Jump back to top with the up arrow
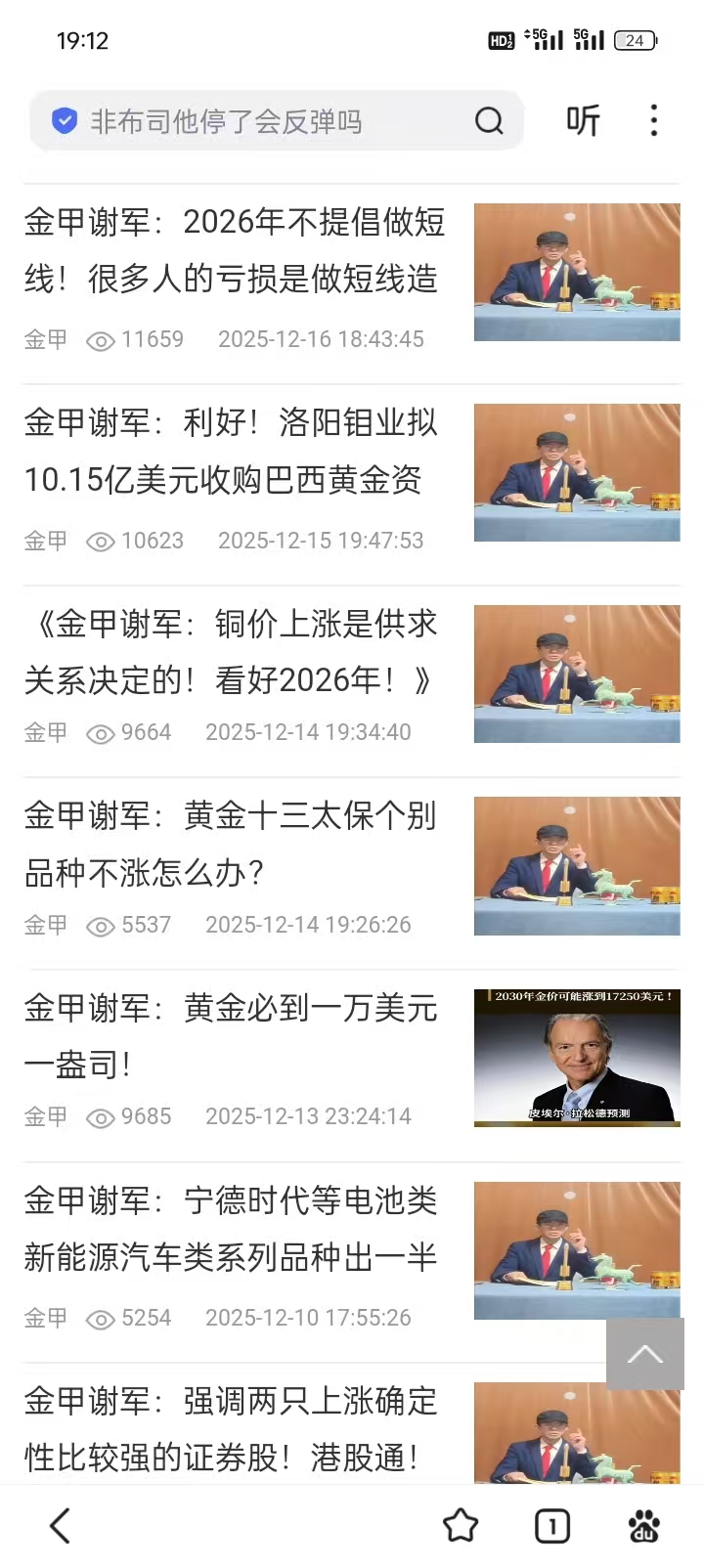Image resolution: width=704 pixels, height=1568 pixels. coord(644,1354)
